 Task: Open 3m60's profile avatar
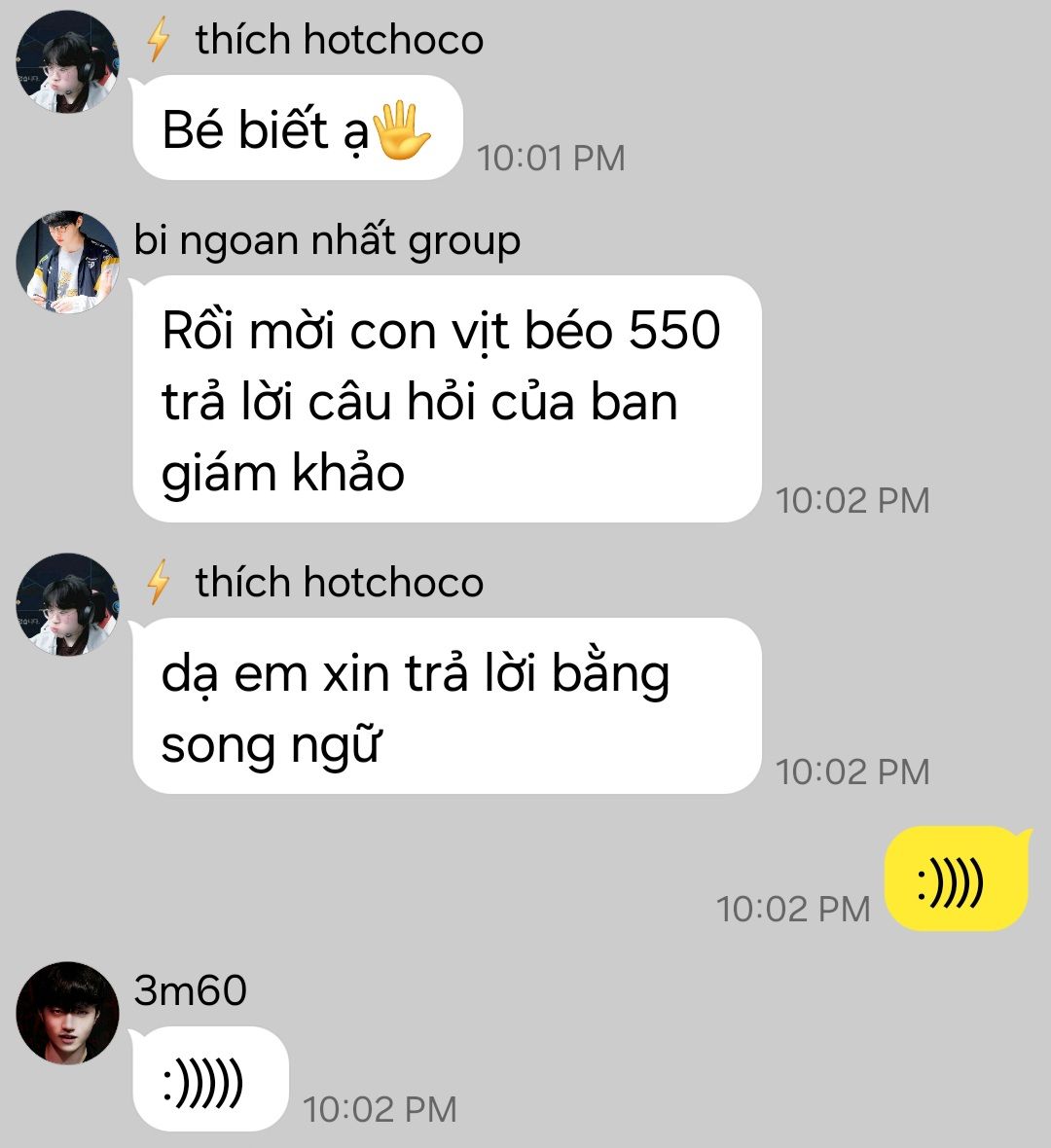[67, 1013]
